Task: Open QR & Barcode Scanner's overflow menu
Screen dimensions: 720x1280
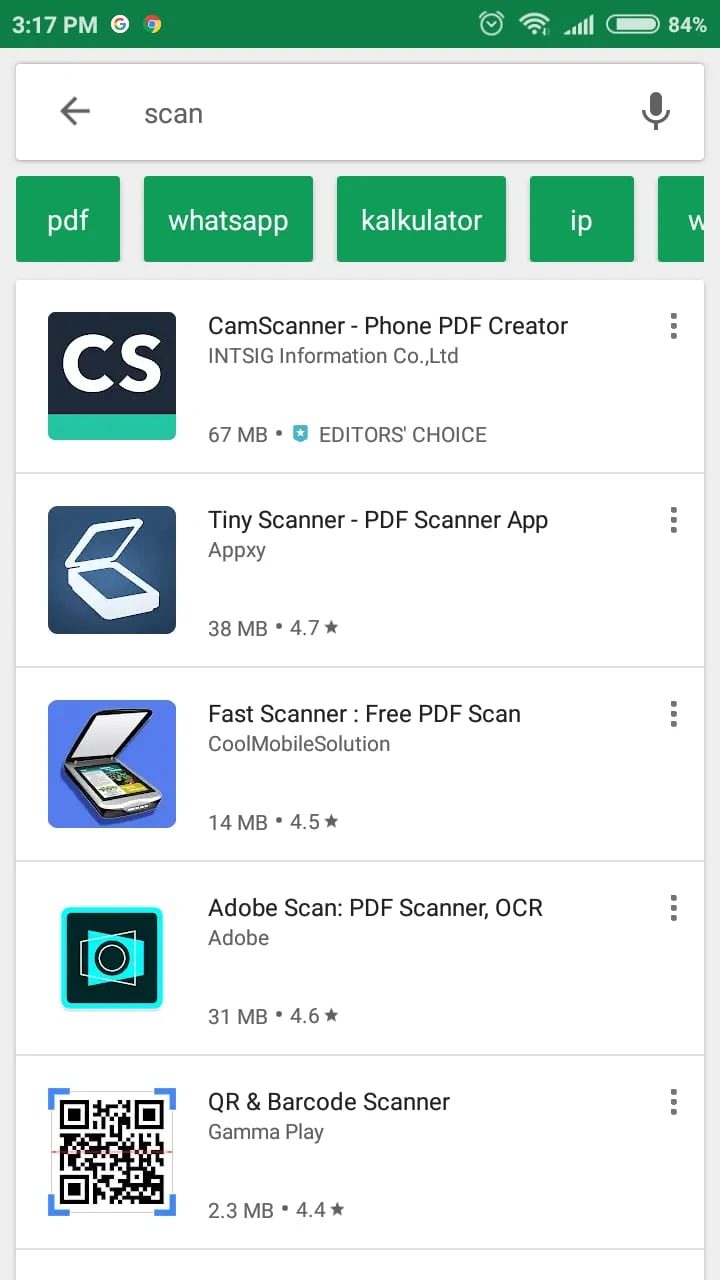Action: (x=673, y=1102)
